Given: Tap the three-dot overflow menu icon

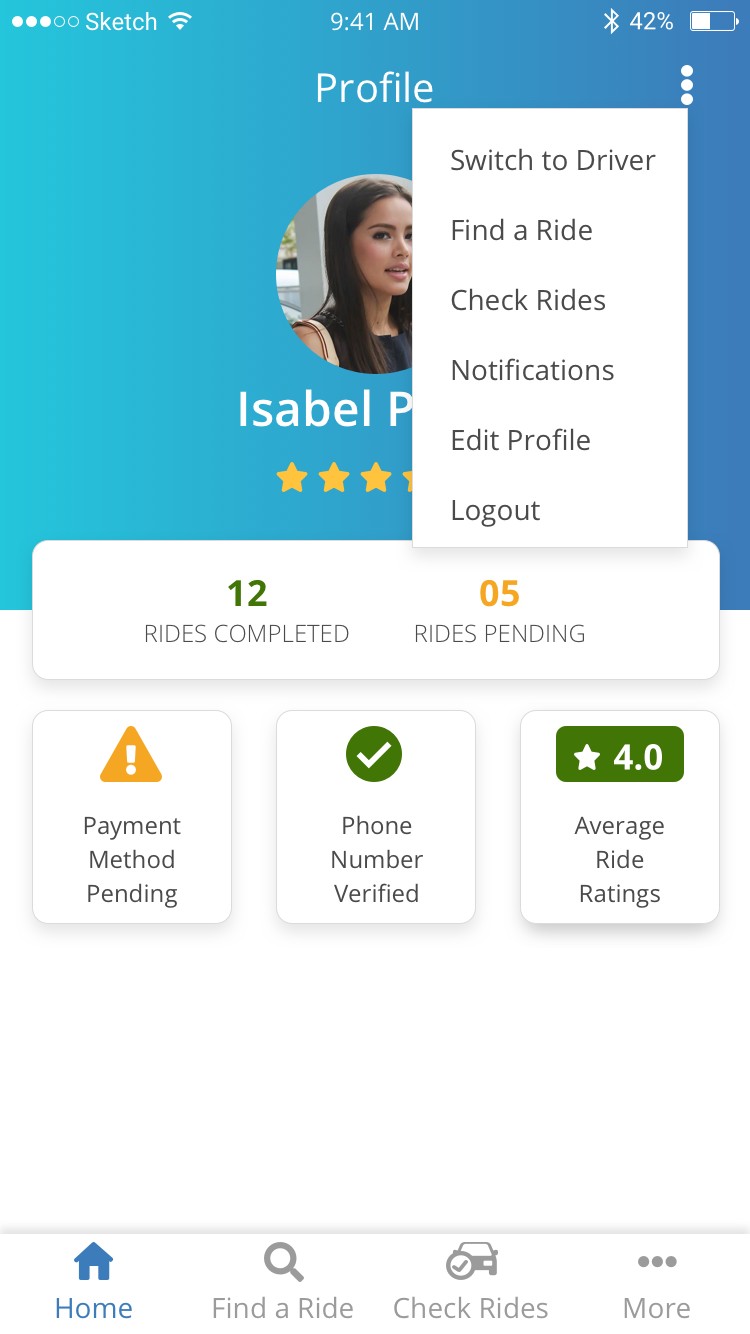Looking at the screenshot, I should click(x=686, y=86).
